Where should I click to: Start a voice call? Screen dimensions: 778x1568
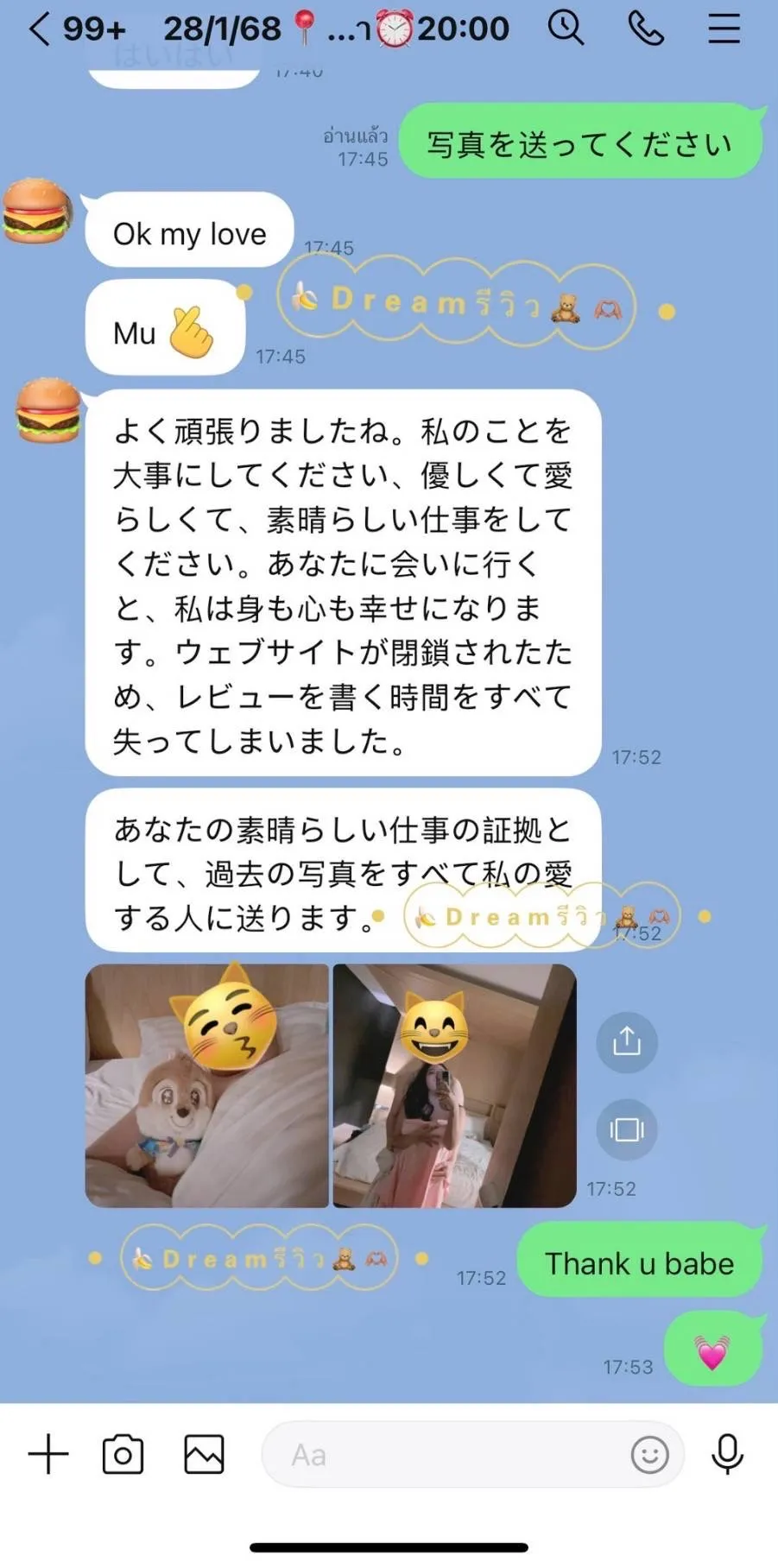[x=645, y=28]
